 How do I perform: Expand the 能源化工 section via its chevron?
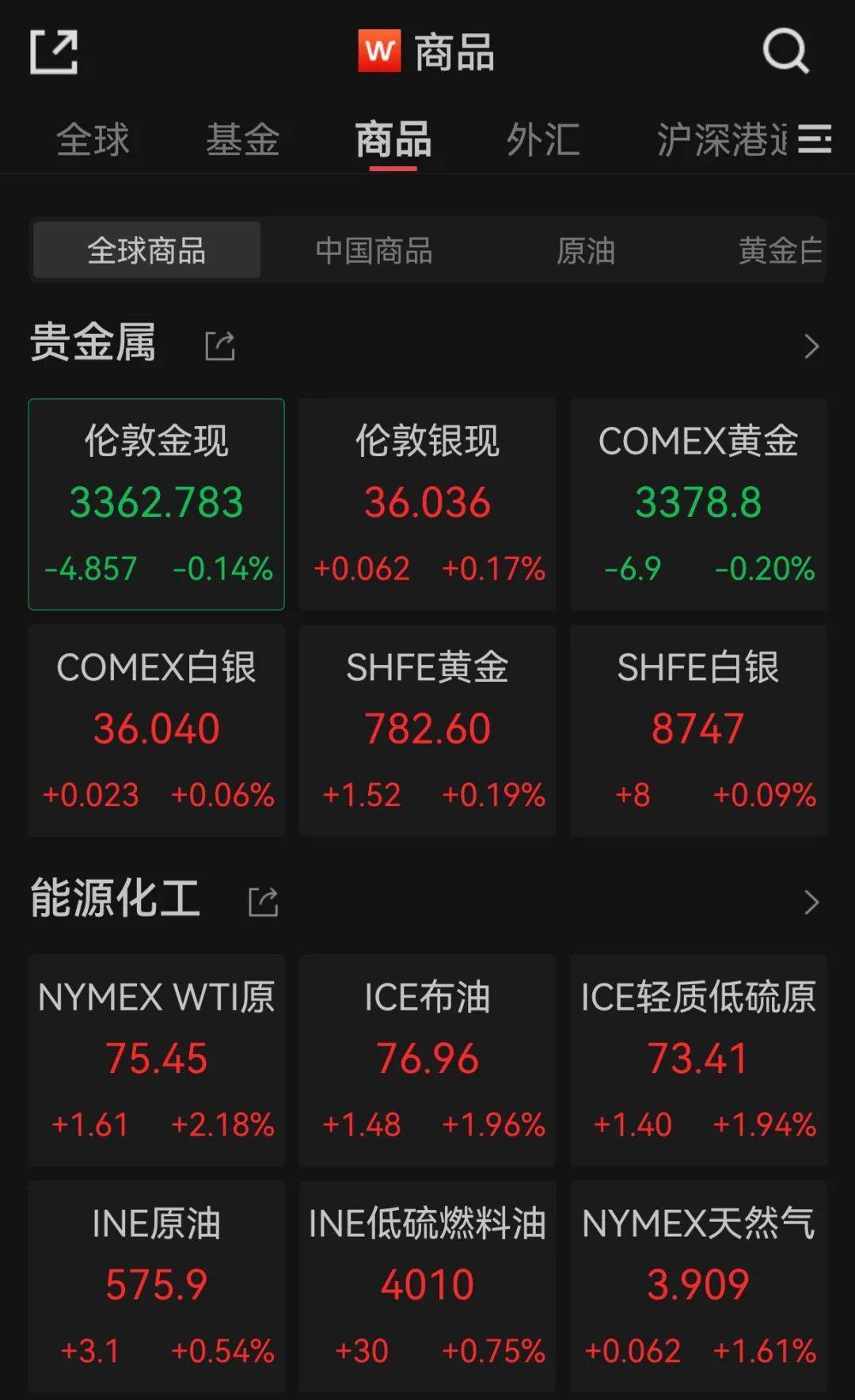pyautogui.click(x=811, y=900)
